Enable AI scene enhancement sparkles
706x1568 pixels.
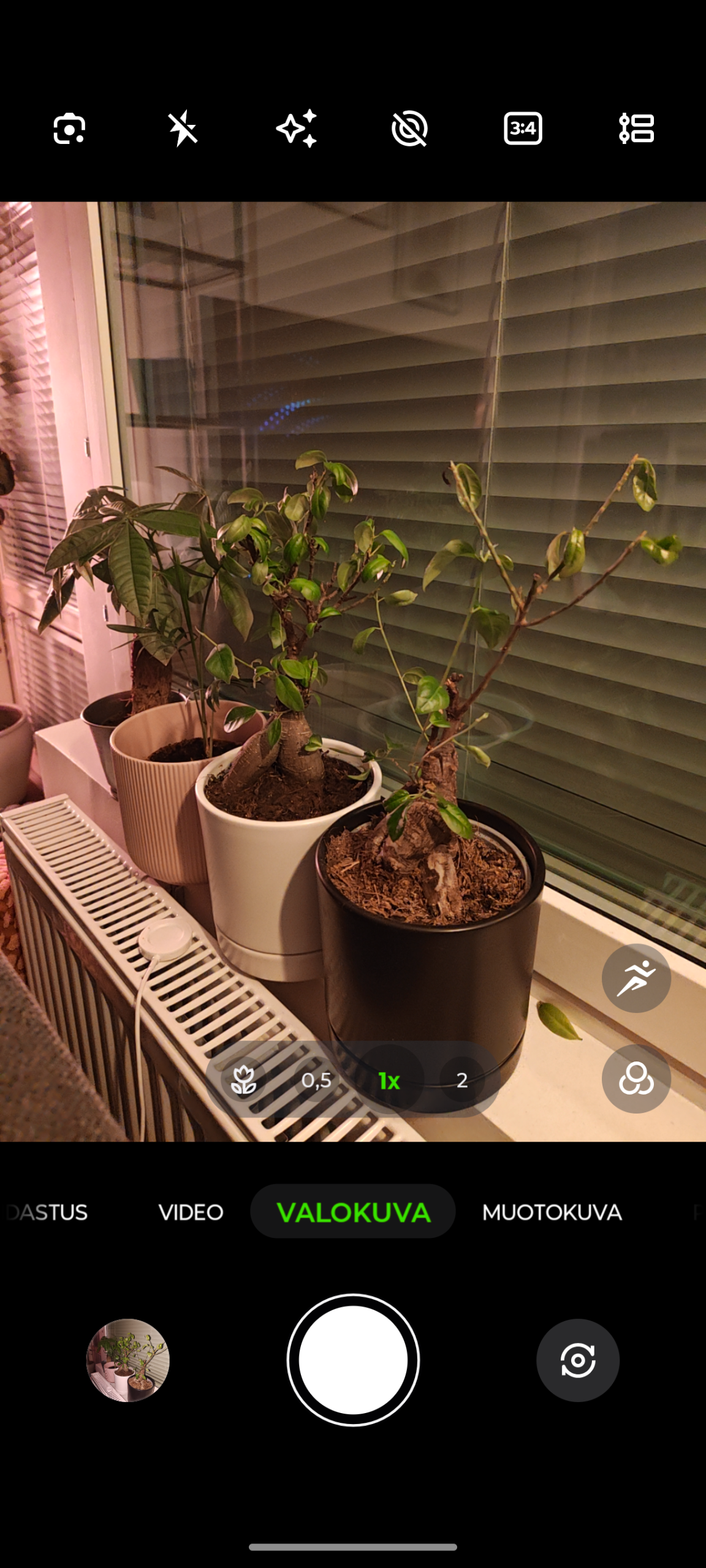[297, 129]
